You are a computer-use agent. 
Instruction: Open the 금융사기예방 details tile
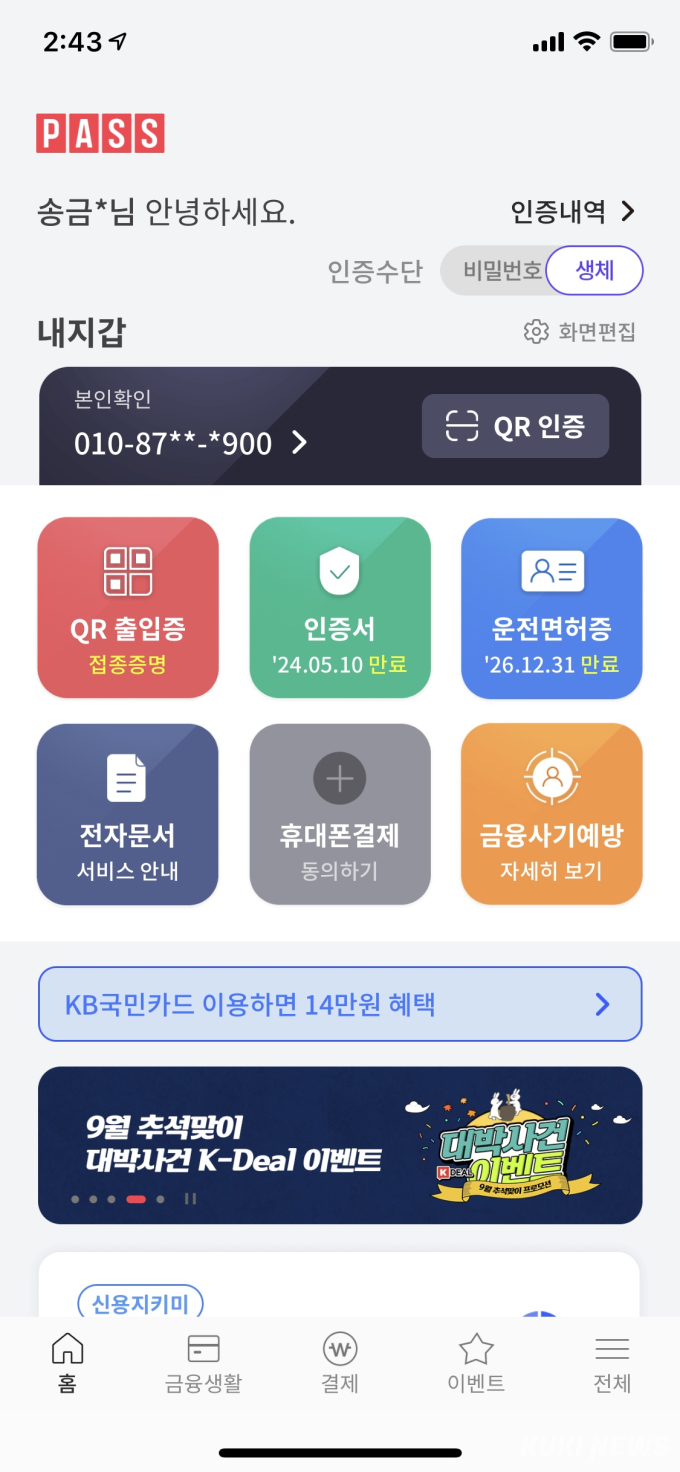tap(551, 814)
